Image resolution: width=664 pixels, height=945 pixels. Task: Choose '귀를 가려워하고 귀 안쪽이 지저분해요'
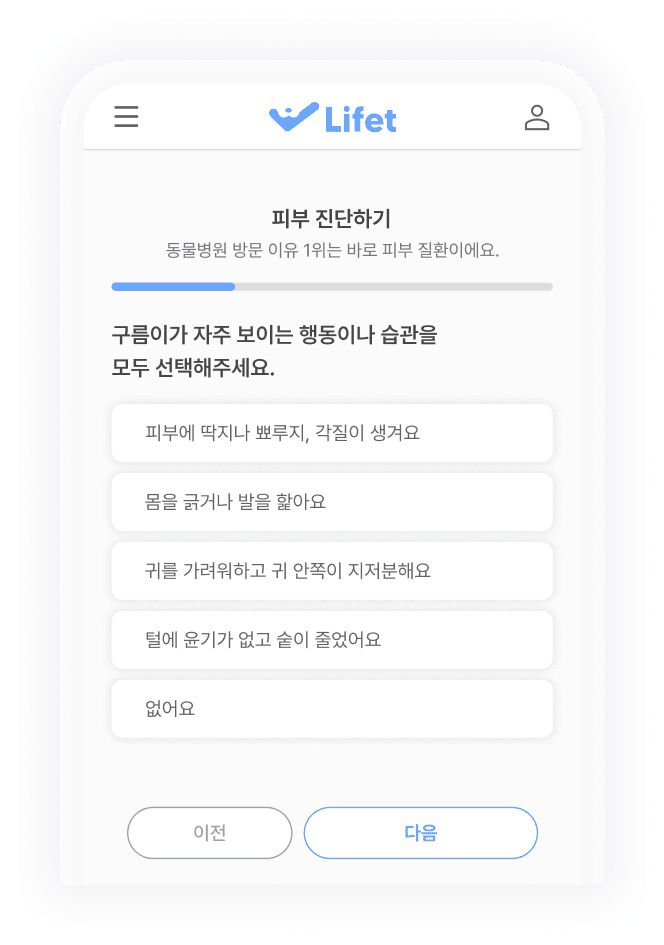pyautogui.click(x=331, y=571)
